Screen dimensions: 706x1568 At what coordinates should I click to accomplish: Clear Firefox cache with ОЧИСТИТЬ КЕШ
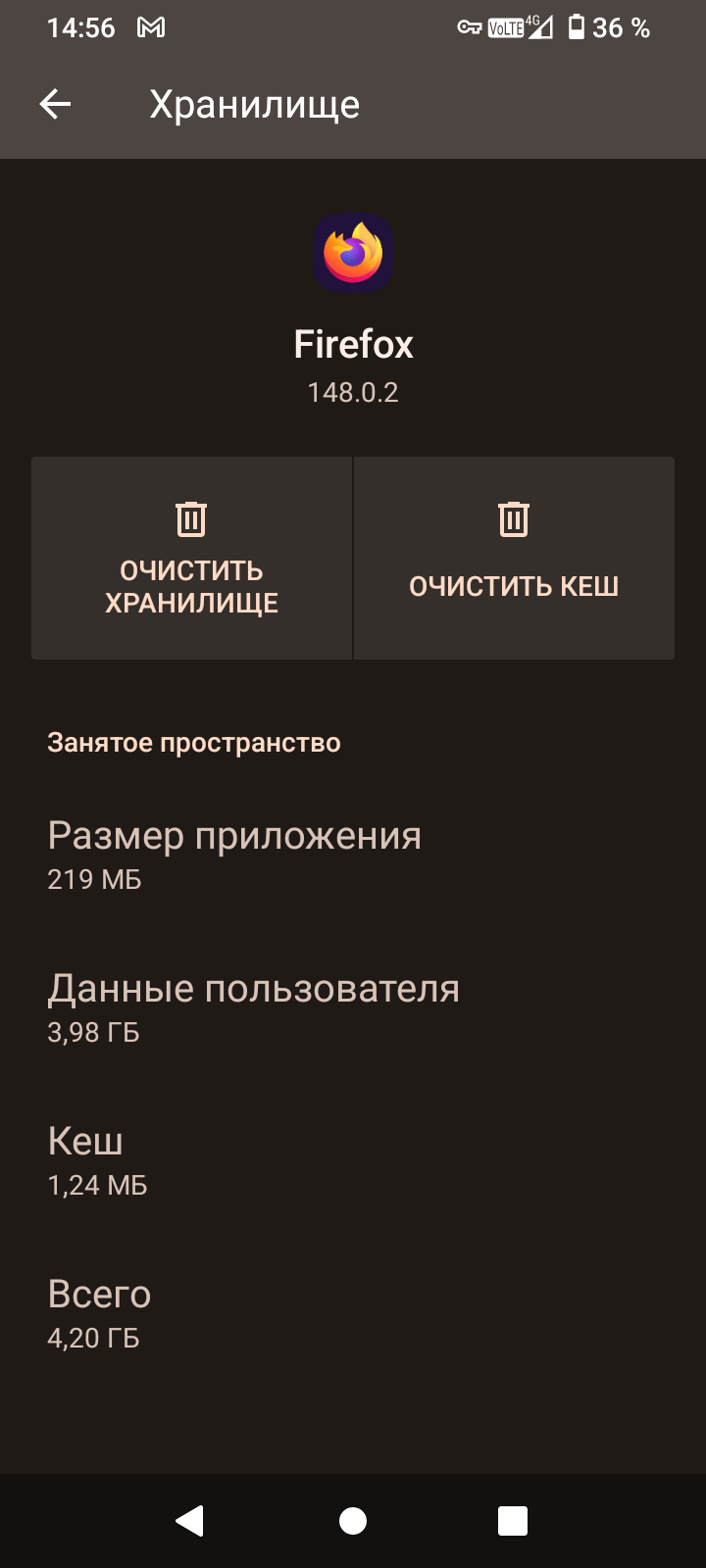coord(514,558)
